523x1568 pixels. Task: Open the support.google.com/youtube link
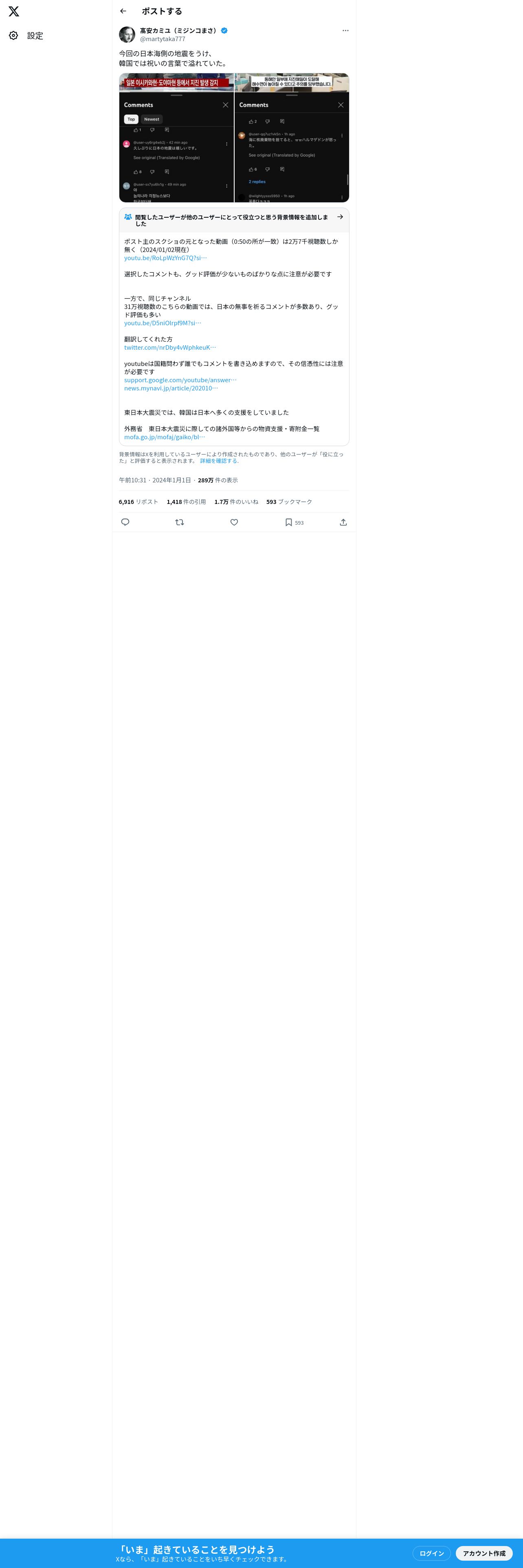click(x=180, y=381)
